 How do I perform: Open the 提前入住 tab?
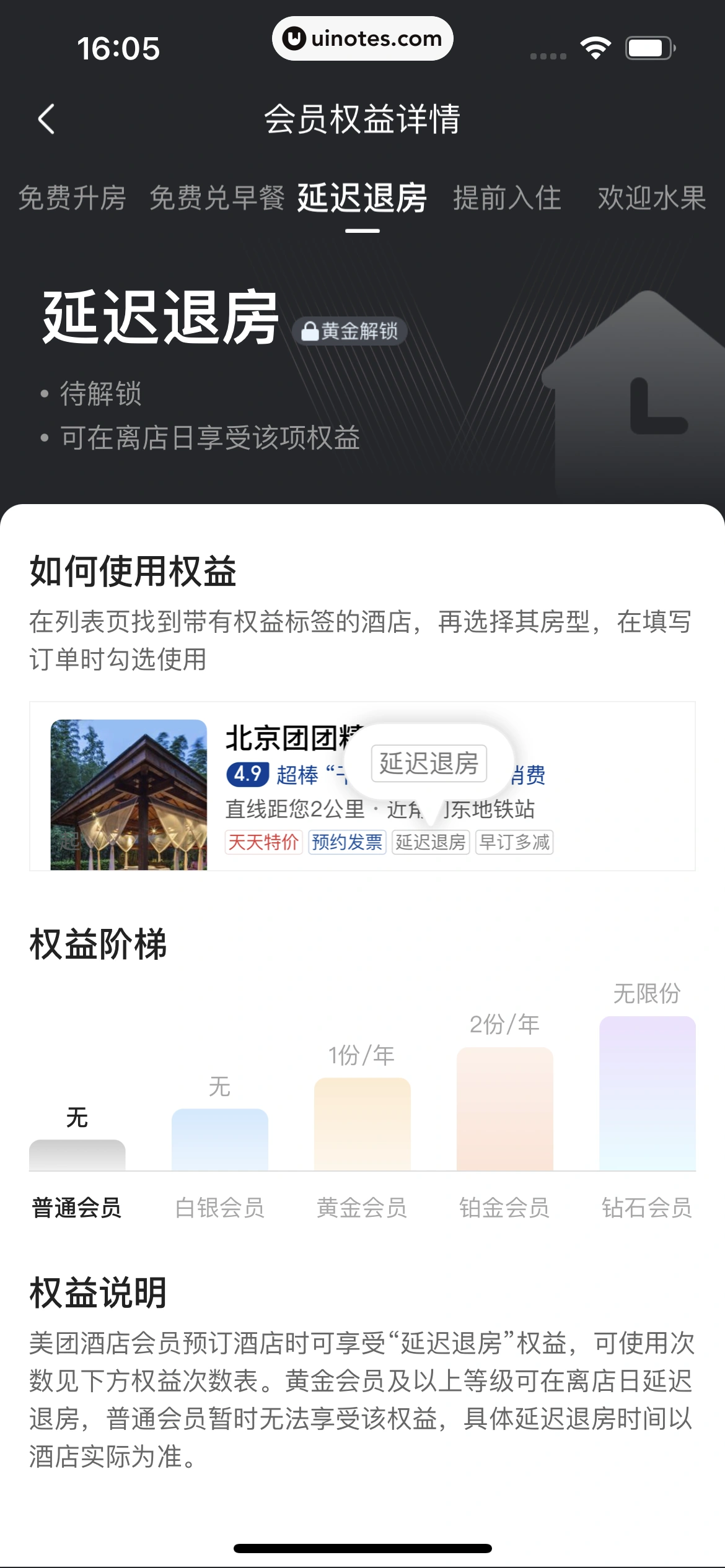(x=507, y=198)
